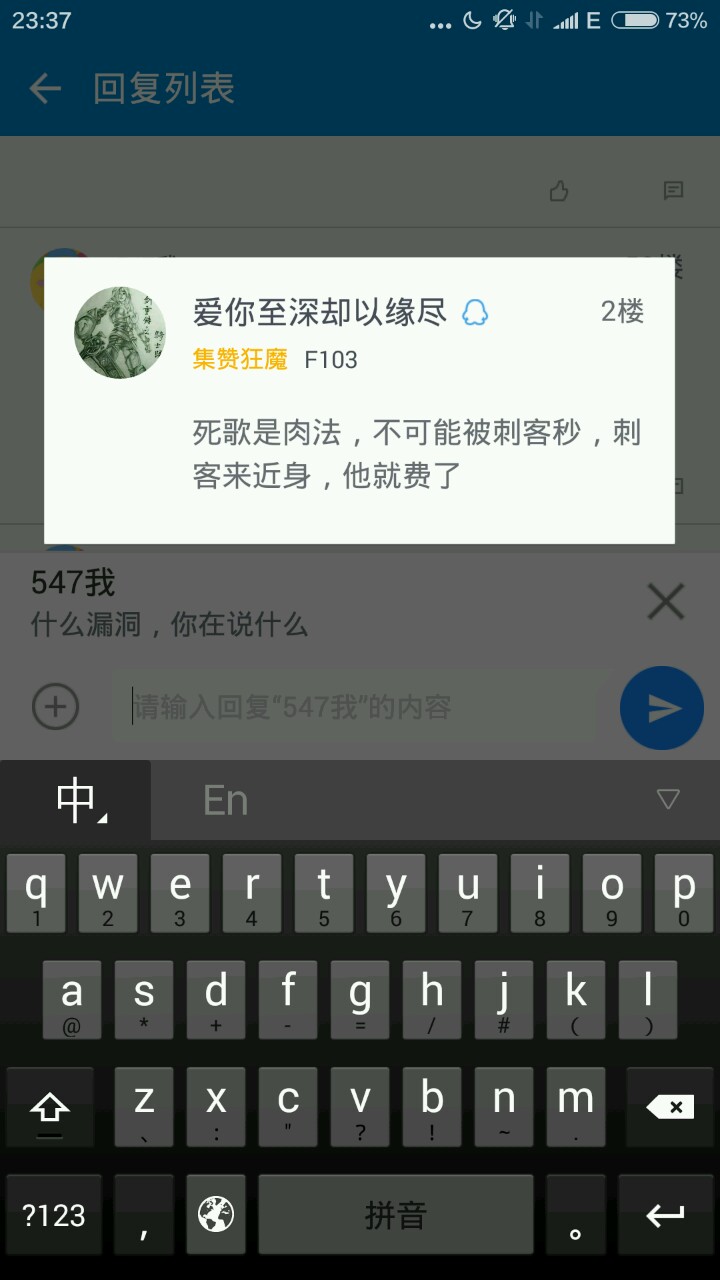Collapse the keyboard with the down triangle
The image size is (720, 1280).
tap(668, 799)
